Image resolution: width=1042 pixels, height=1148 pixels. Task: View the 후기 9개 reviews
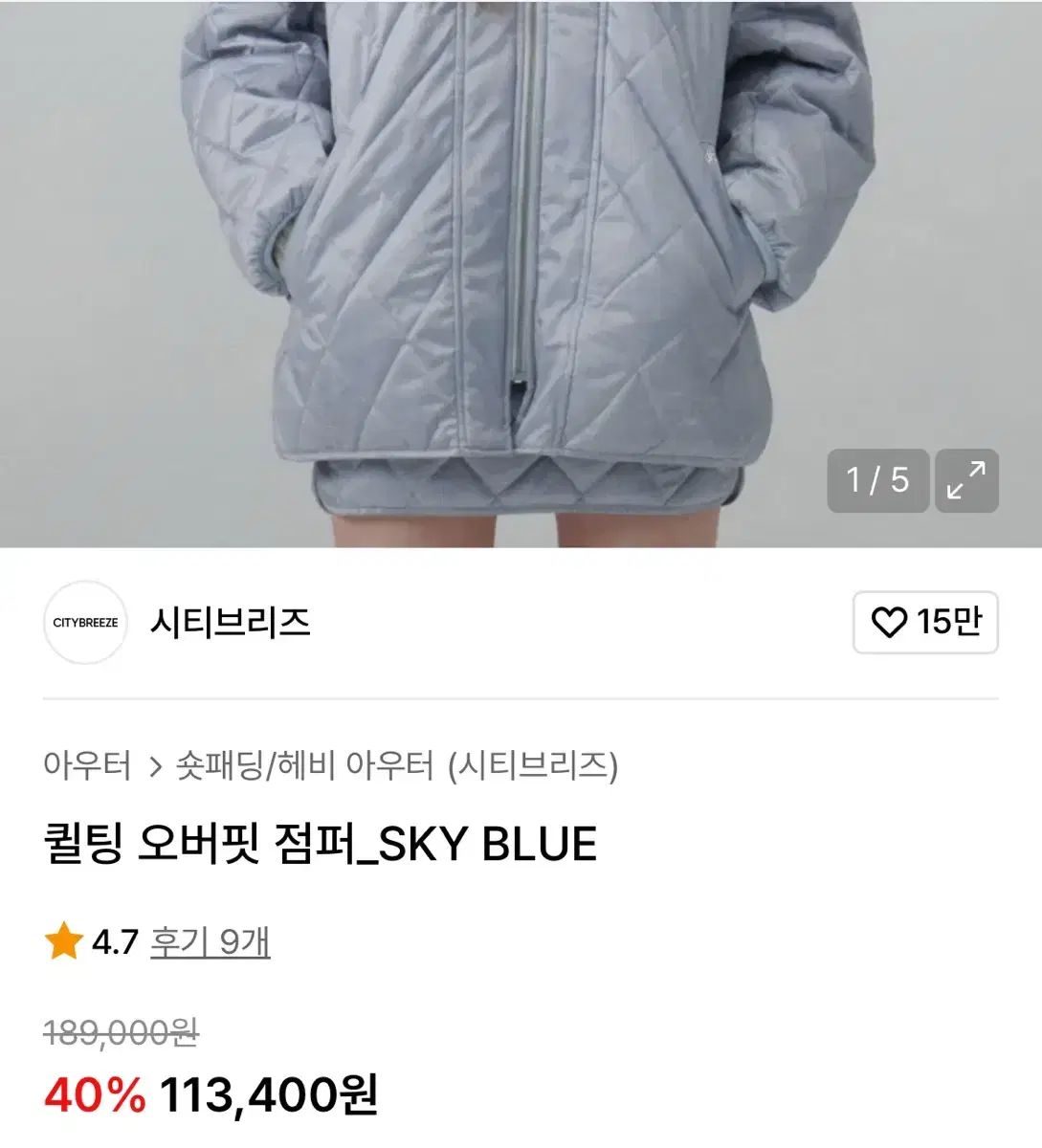coord(210,942)
